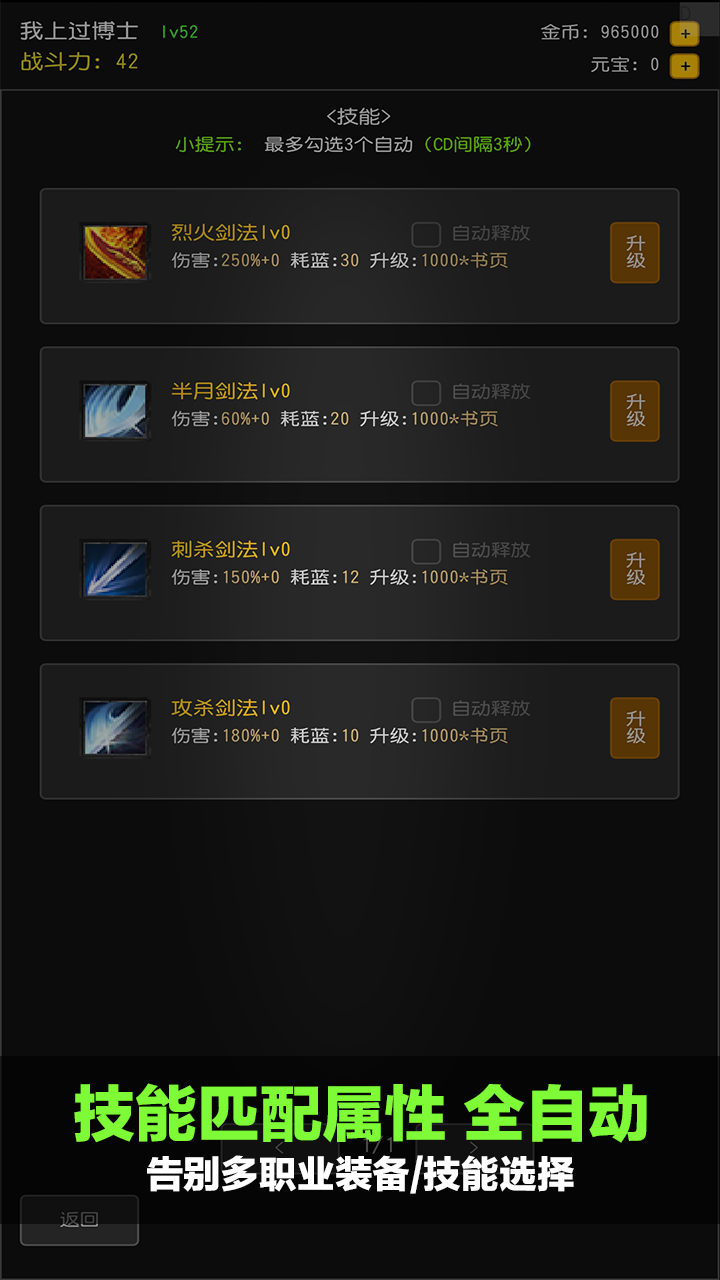Screen dimensions: 720x1280
Task: Tap the 返回 button
Action: 79,1220
